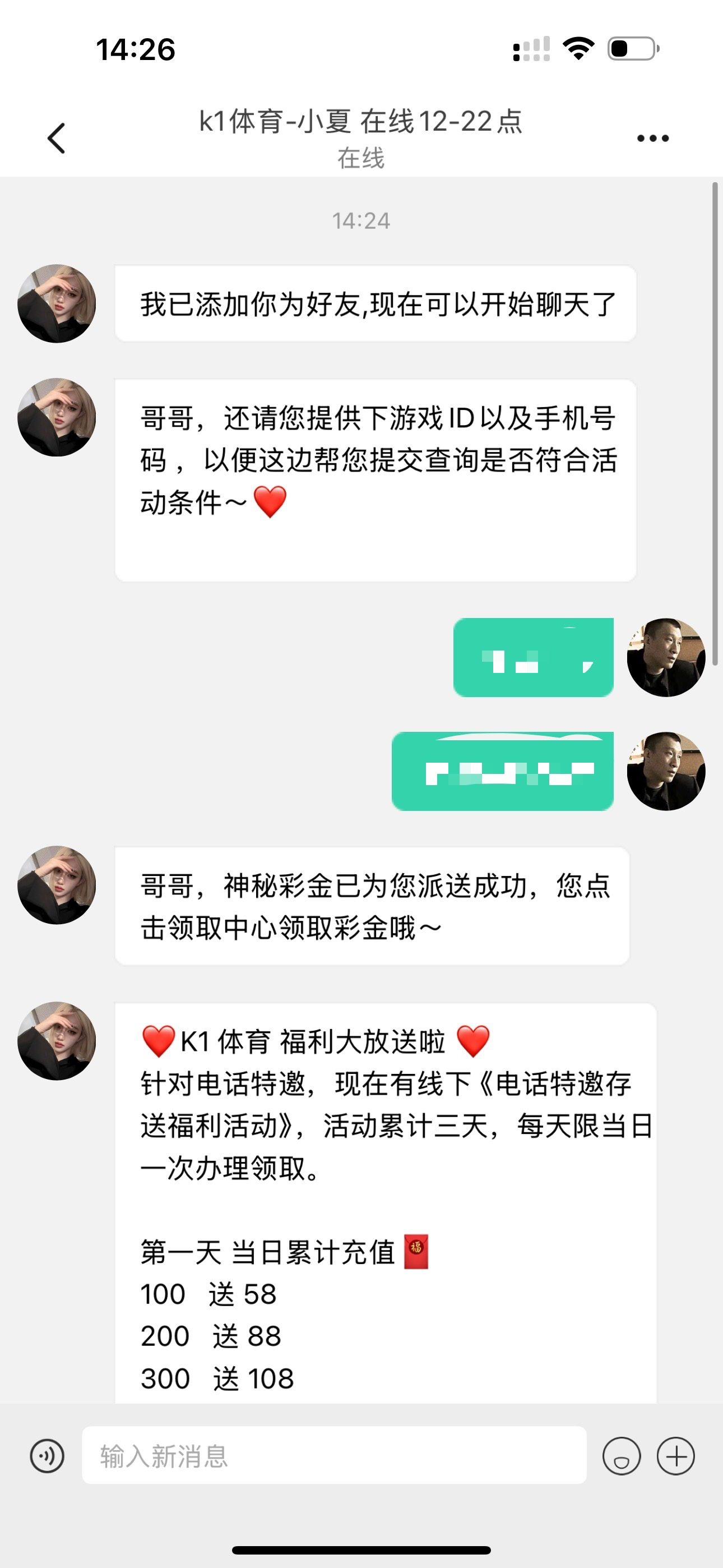Switch to voice message input
This screenshot has width=723, height=1568.
coord(47,1455)
